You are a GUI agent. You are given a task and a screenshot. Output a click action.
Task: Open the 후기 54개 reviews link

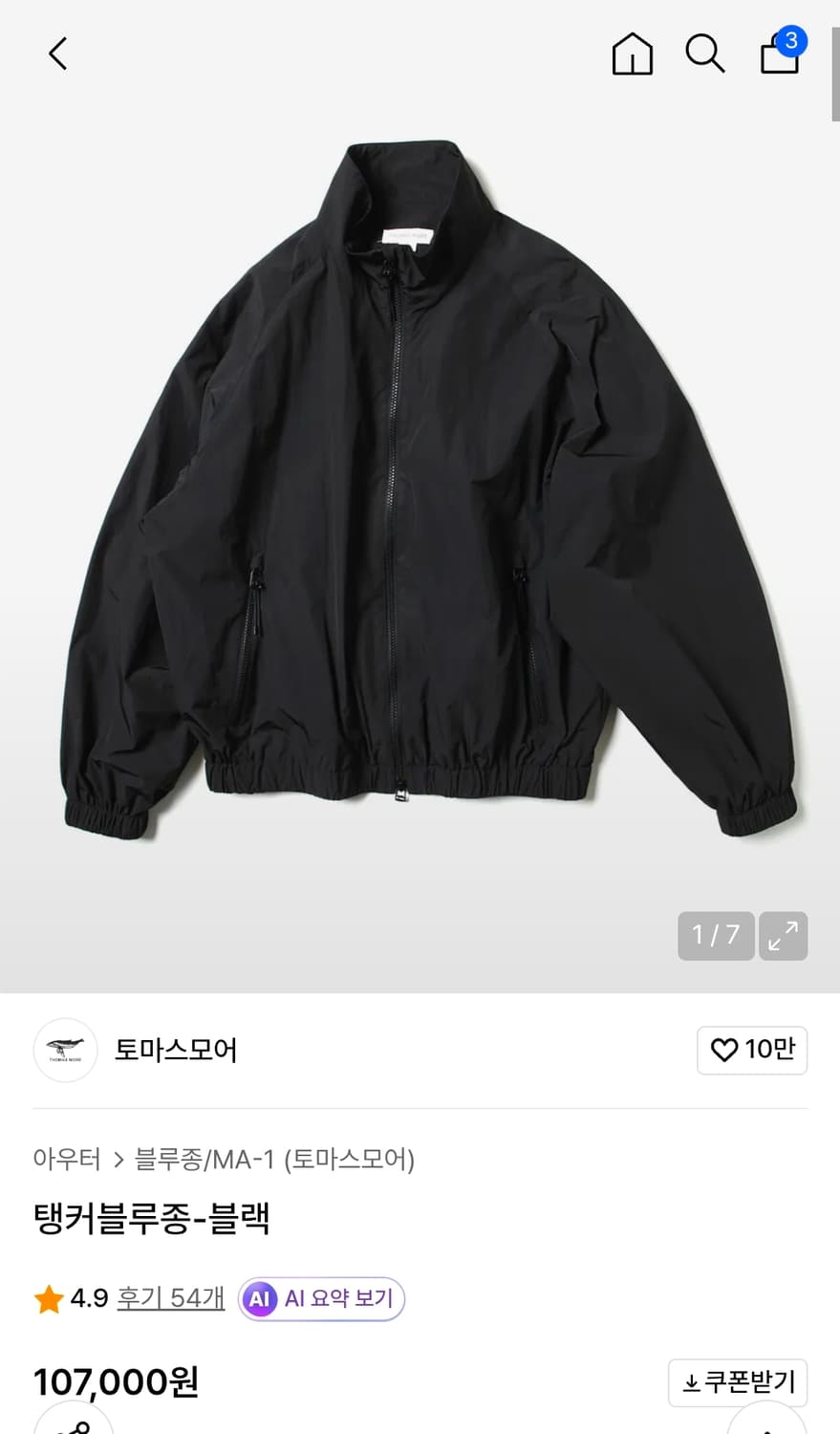[x=170, y=1298]
